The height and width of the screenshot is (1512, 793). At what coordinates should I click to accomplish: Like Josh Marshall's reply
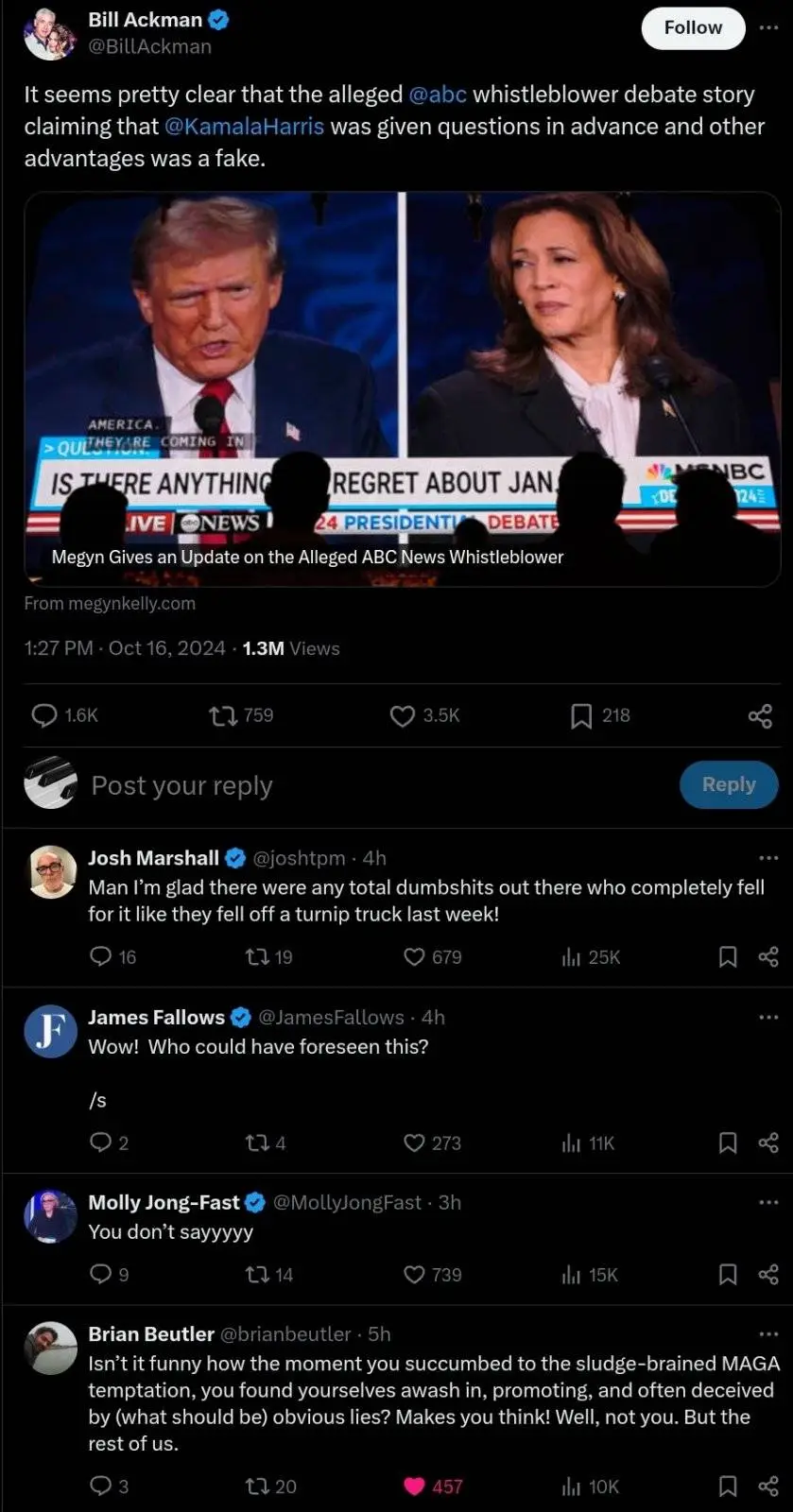[414, 957]
